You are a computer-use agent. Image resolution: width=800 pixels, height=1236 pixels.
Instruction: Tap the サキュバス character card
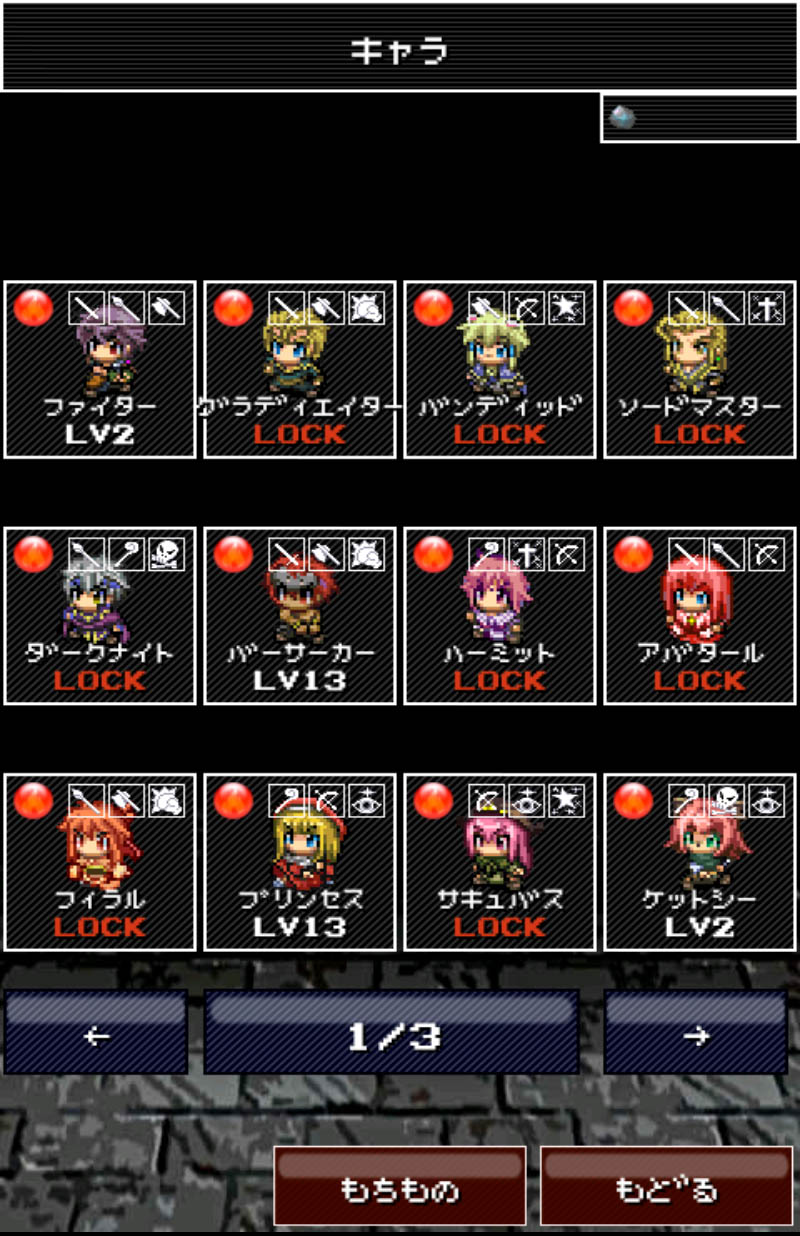click(x=499, y=862)
